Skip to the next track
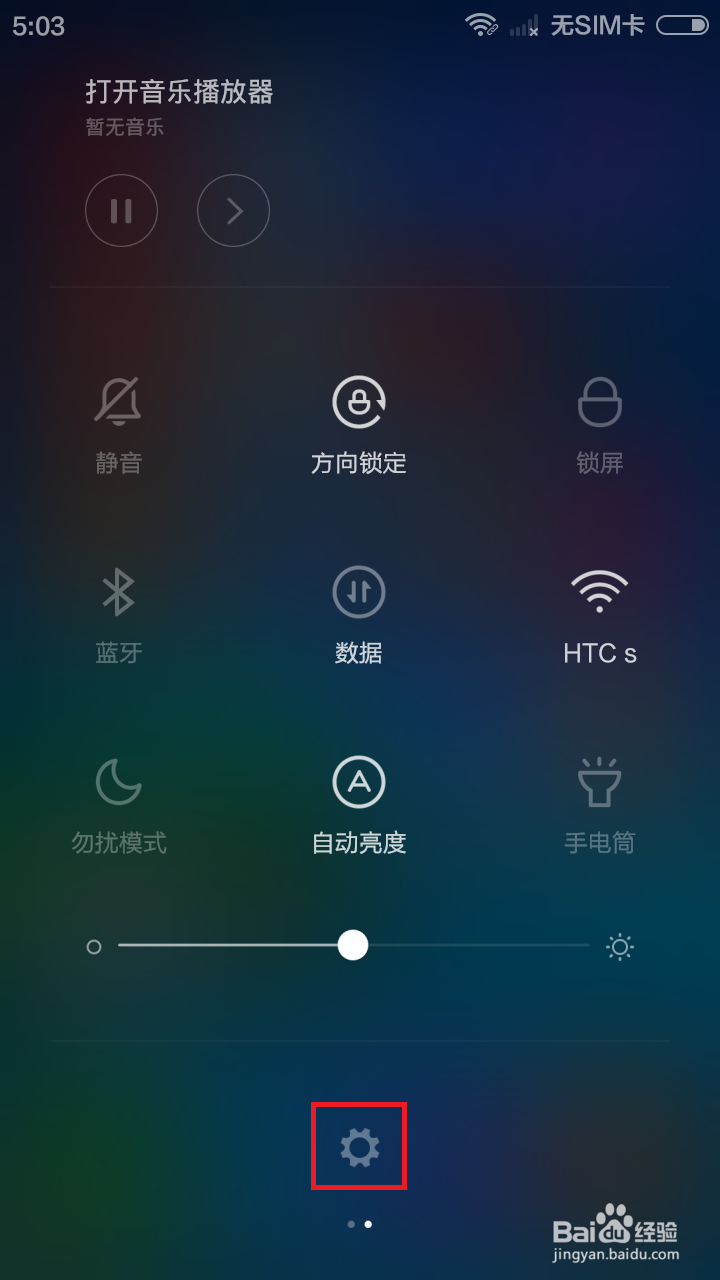Image resolution: width=720 pixels, height=1280 pixels. tap(233, 210)
